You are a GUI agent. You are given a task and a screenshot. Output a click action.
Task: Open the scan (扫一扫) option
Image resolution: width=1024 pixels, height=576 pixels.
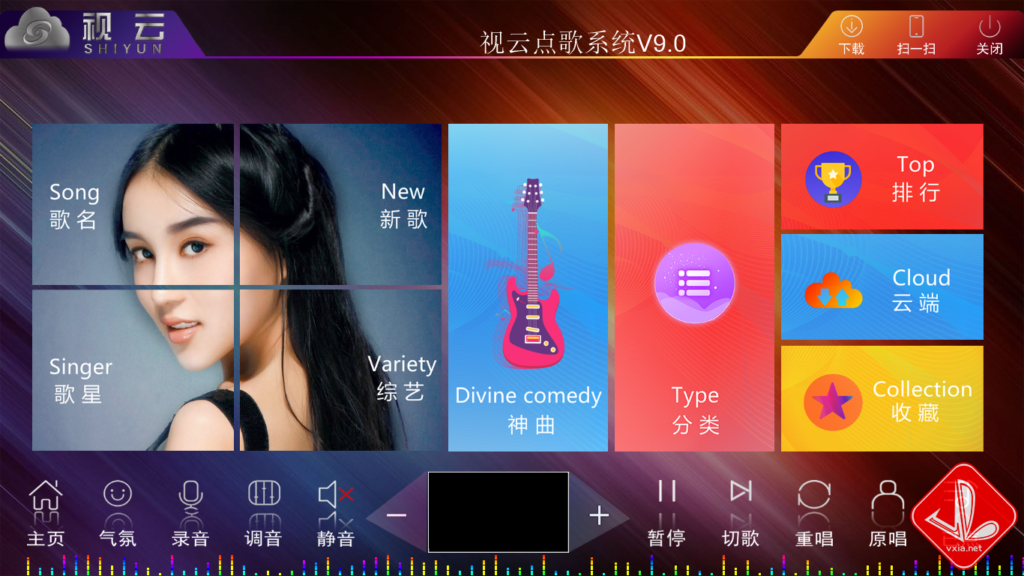click(916, 32)
